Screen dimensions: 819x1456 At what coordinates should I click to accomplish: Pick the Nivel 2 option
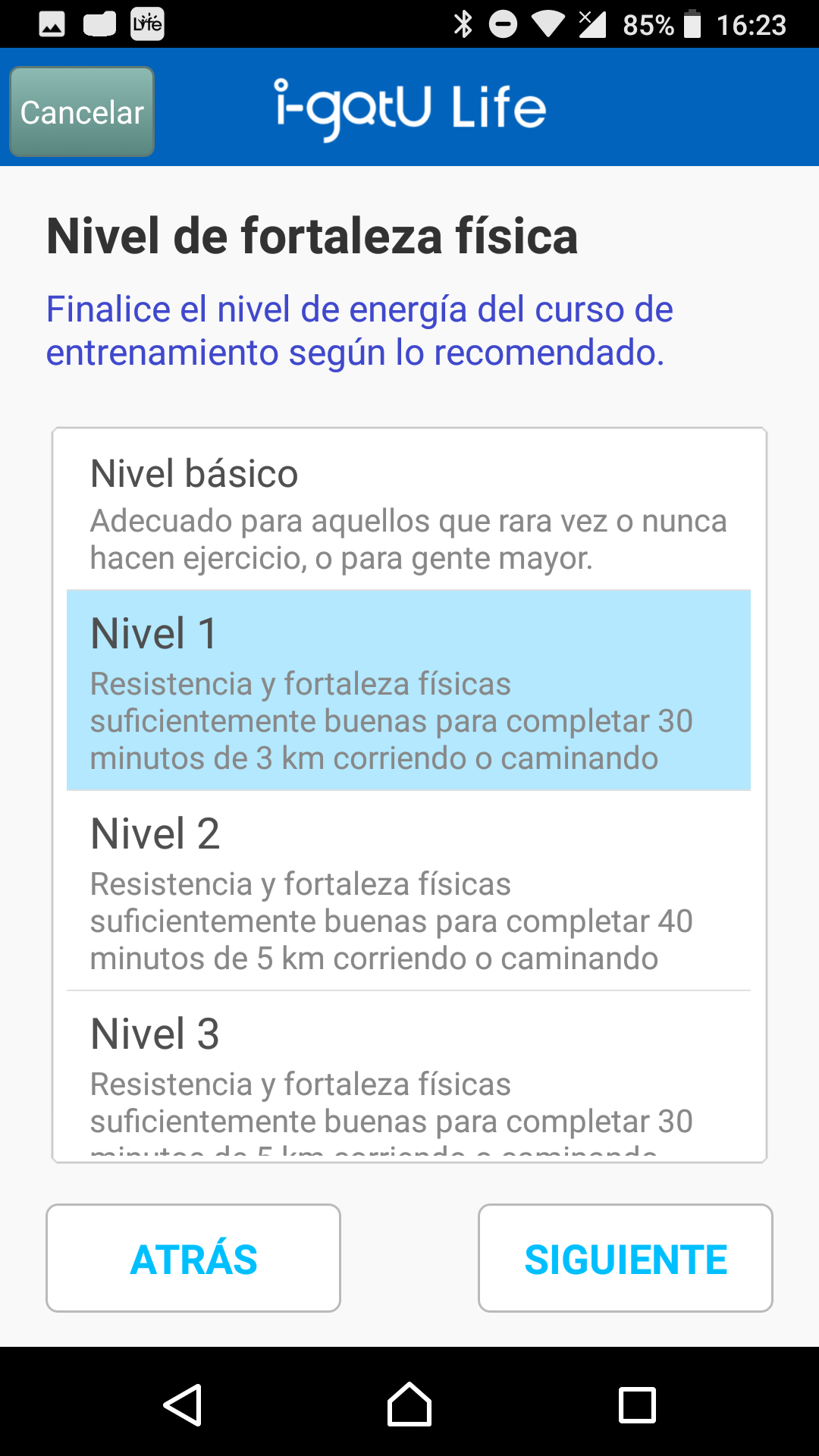click(x=409, y=890)
